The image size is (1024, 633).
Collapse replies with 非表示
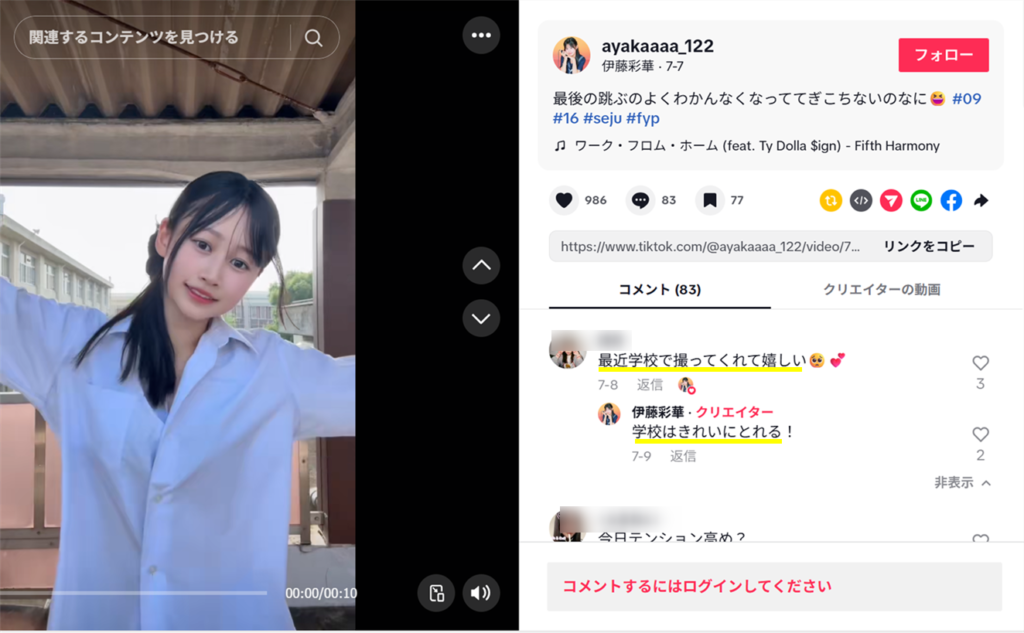(962, 482)
